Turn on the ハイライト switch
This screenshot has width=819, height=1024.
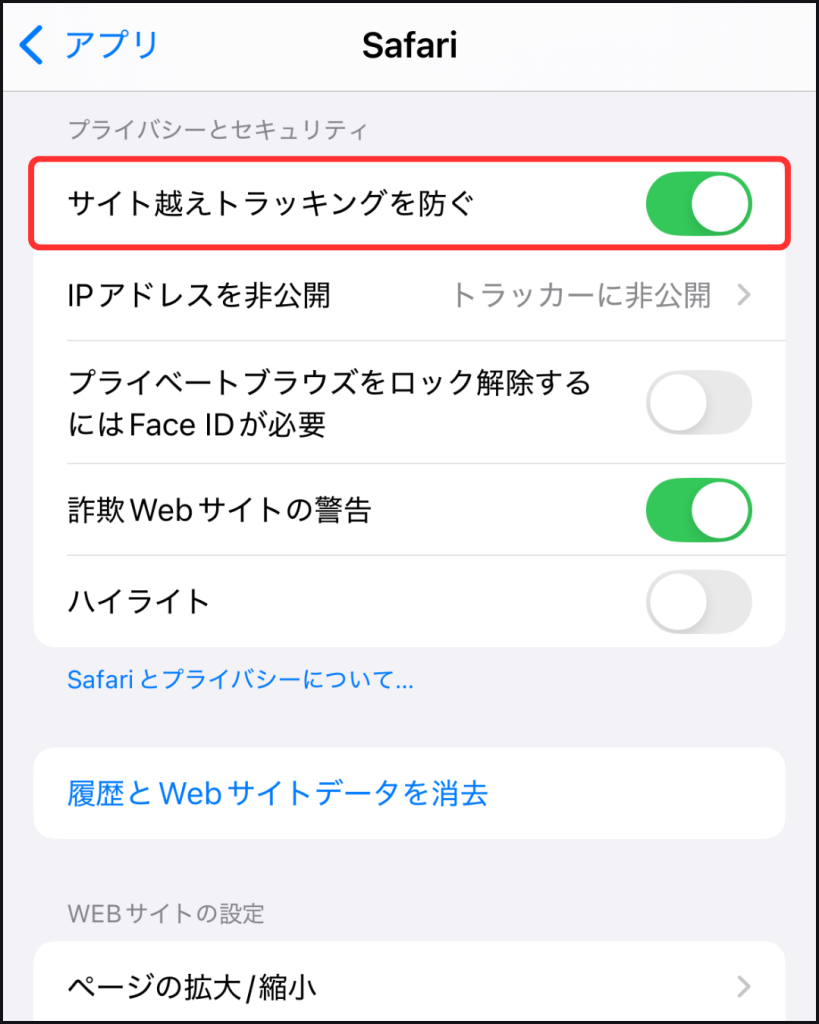(x=698, y=602)
